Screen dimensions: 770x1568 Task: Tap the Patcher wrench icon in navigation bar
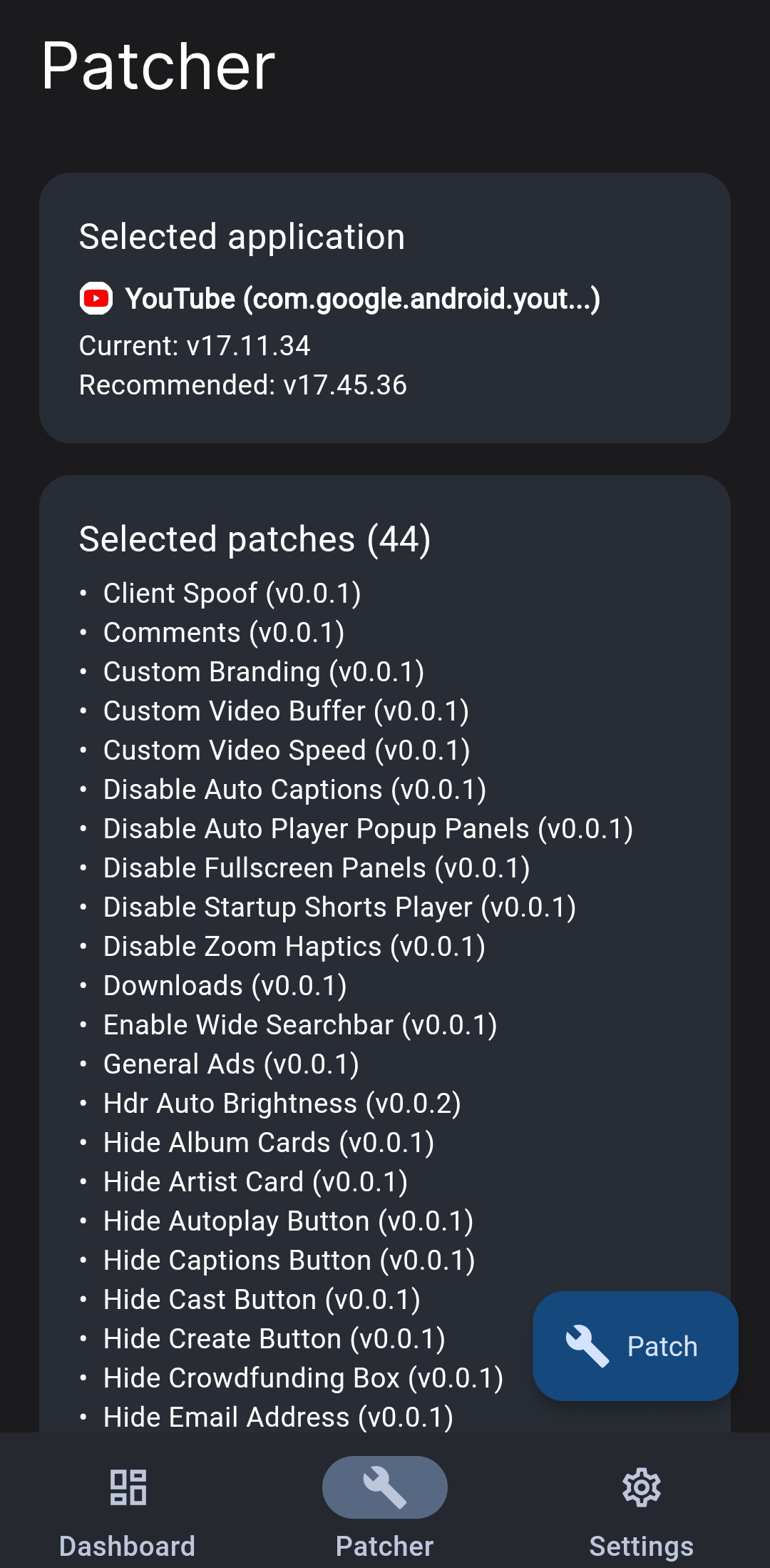[384, 1487]
